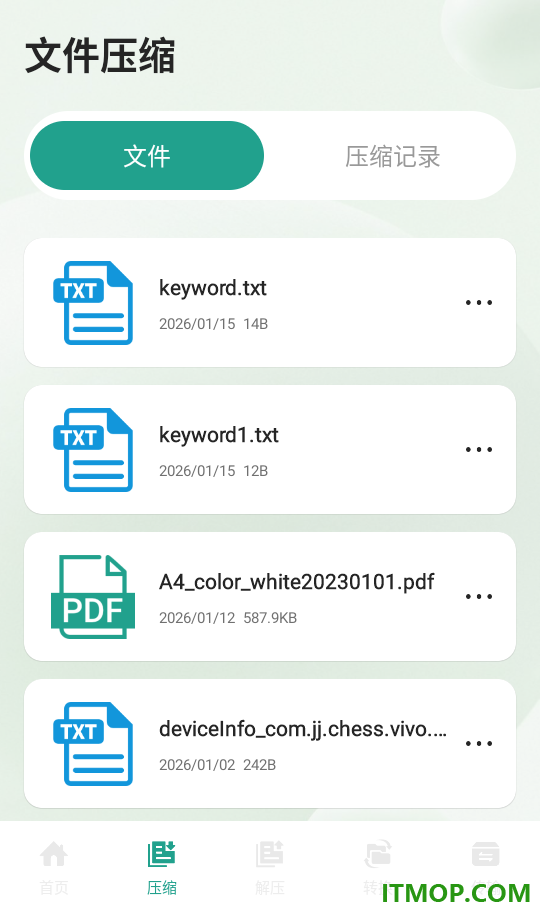Open more options for the deviceInfo file
The image size is (540, 916).
coord(479,744)
